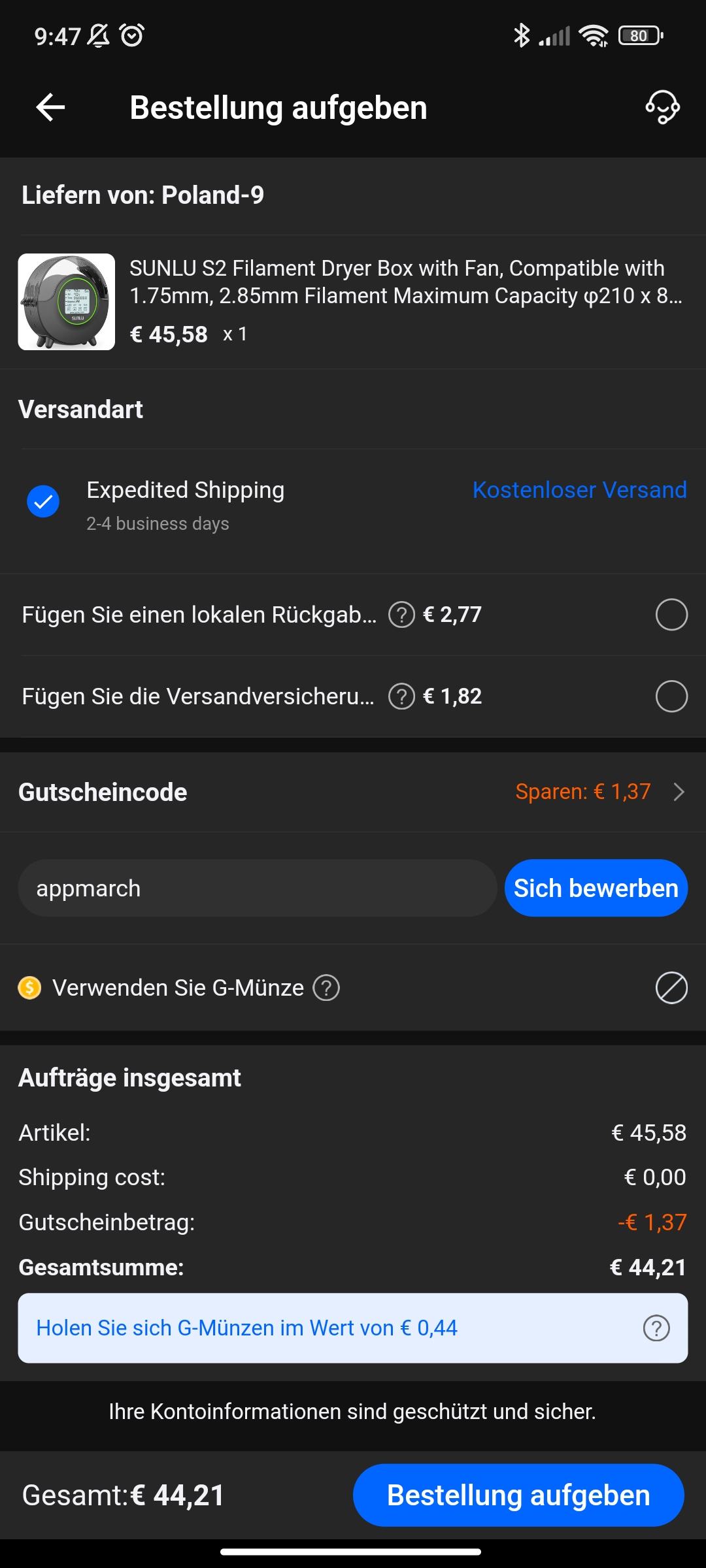Image resolution: width=706 pixels, height=1568 pixels.
Task: Show help for shipping insurance
Action: 401,696
